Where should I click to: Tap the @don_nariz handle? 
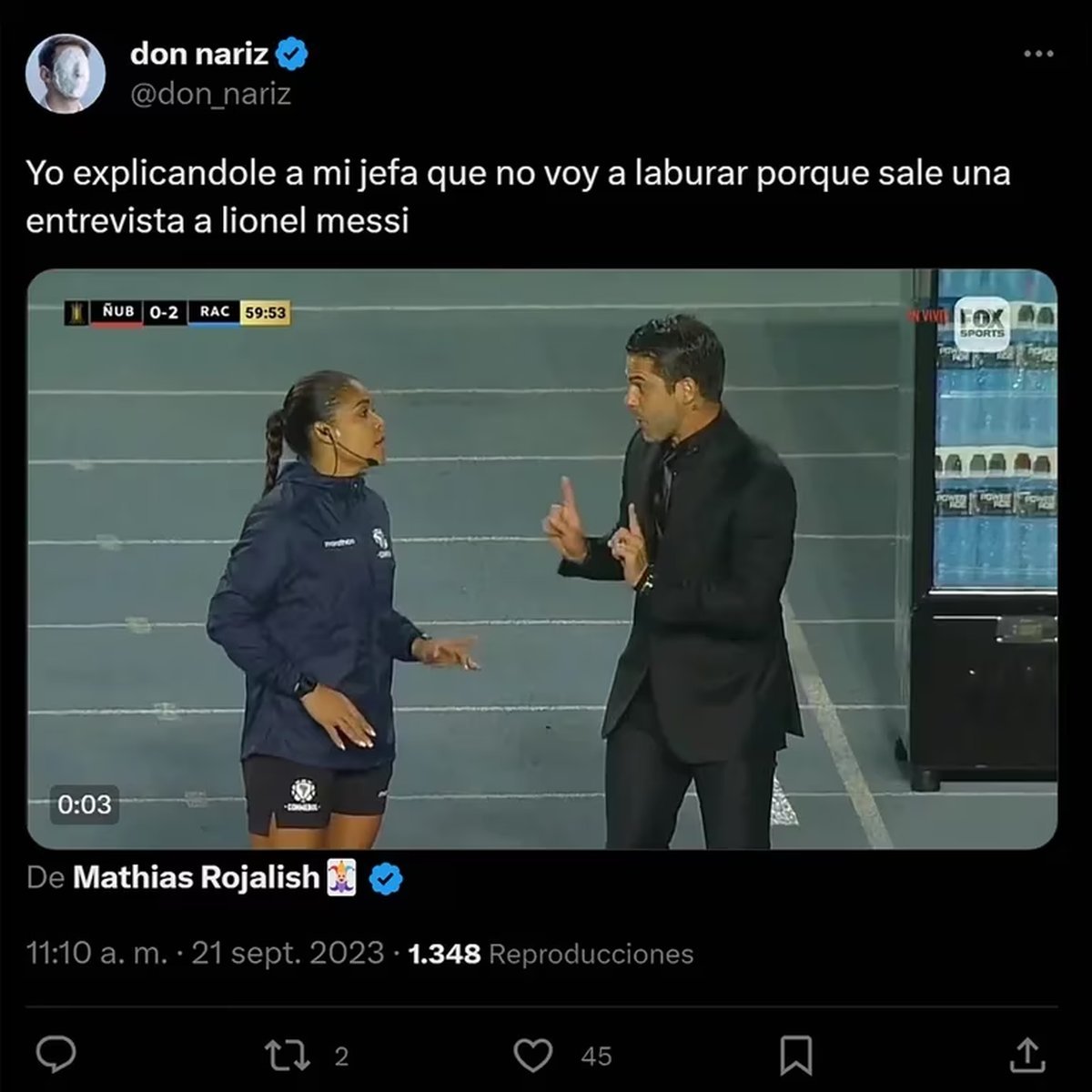210,94
